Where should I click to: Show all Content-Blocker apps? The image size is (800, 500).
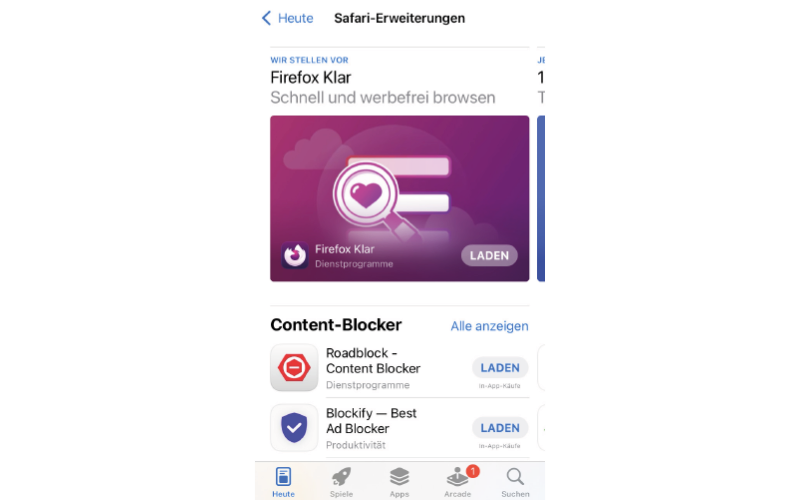point(489,326)
